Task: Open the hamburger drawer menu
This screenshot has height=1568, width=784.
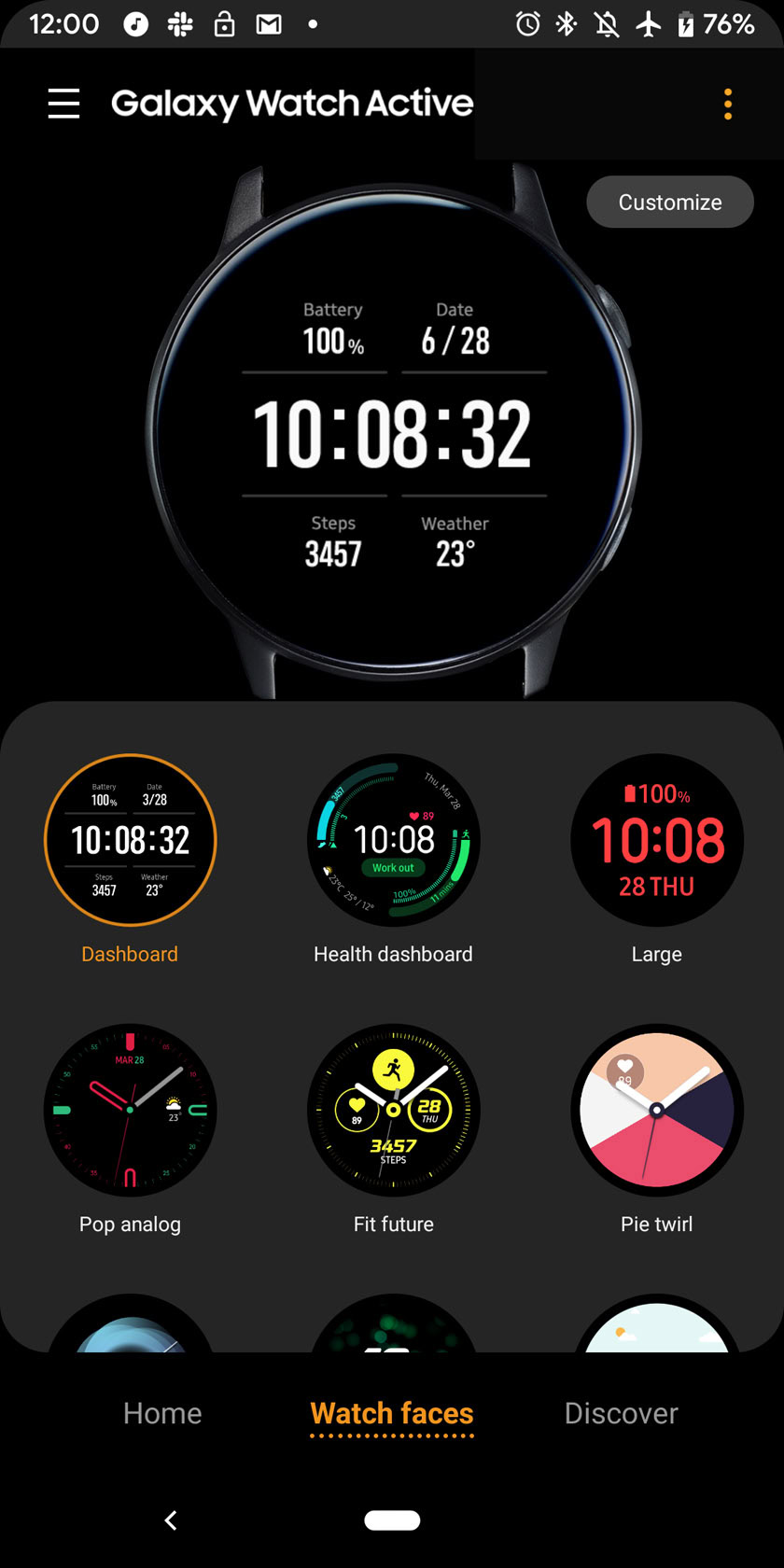Action: 63,103
